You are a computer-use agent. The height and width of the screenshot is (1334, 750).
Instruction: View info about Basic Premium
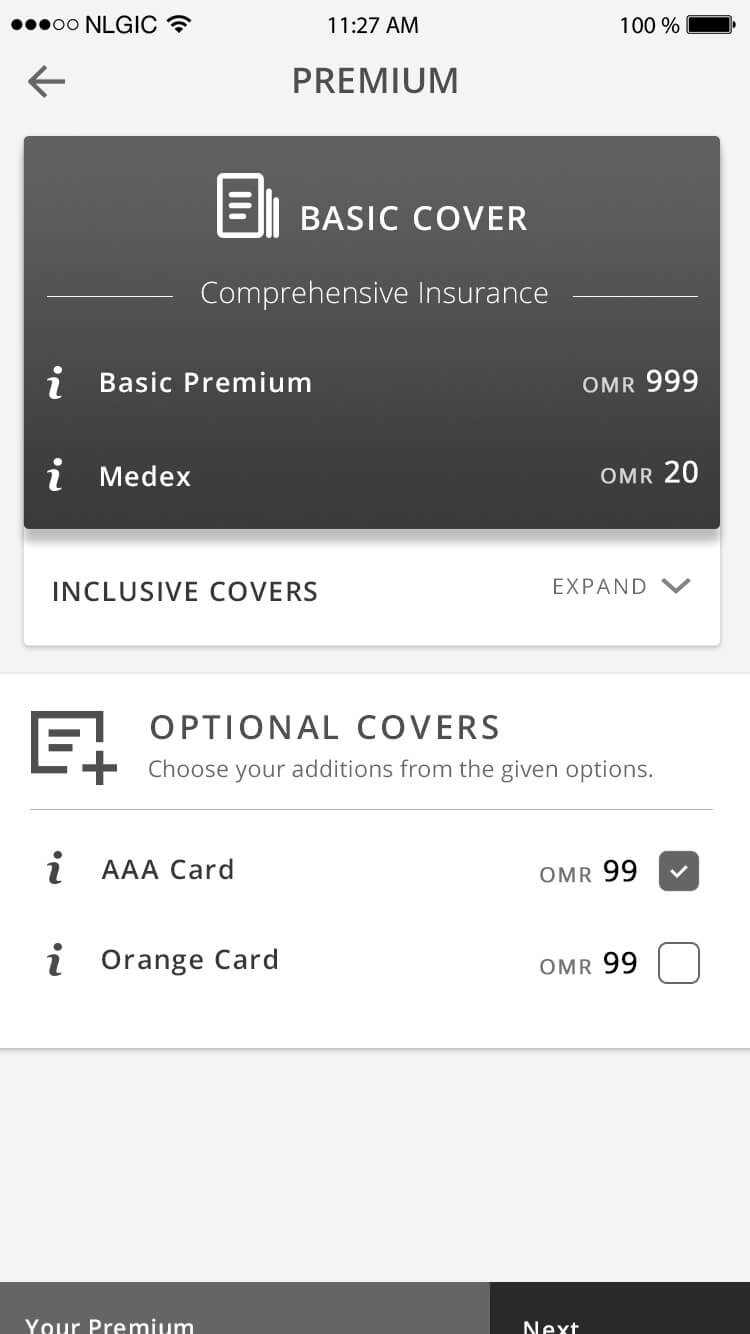[56, 383]
